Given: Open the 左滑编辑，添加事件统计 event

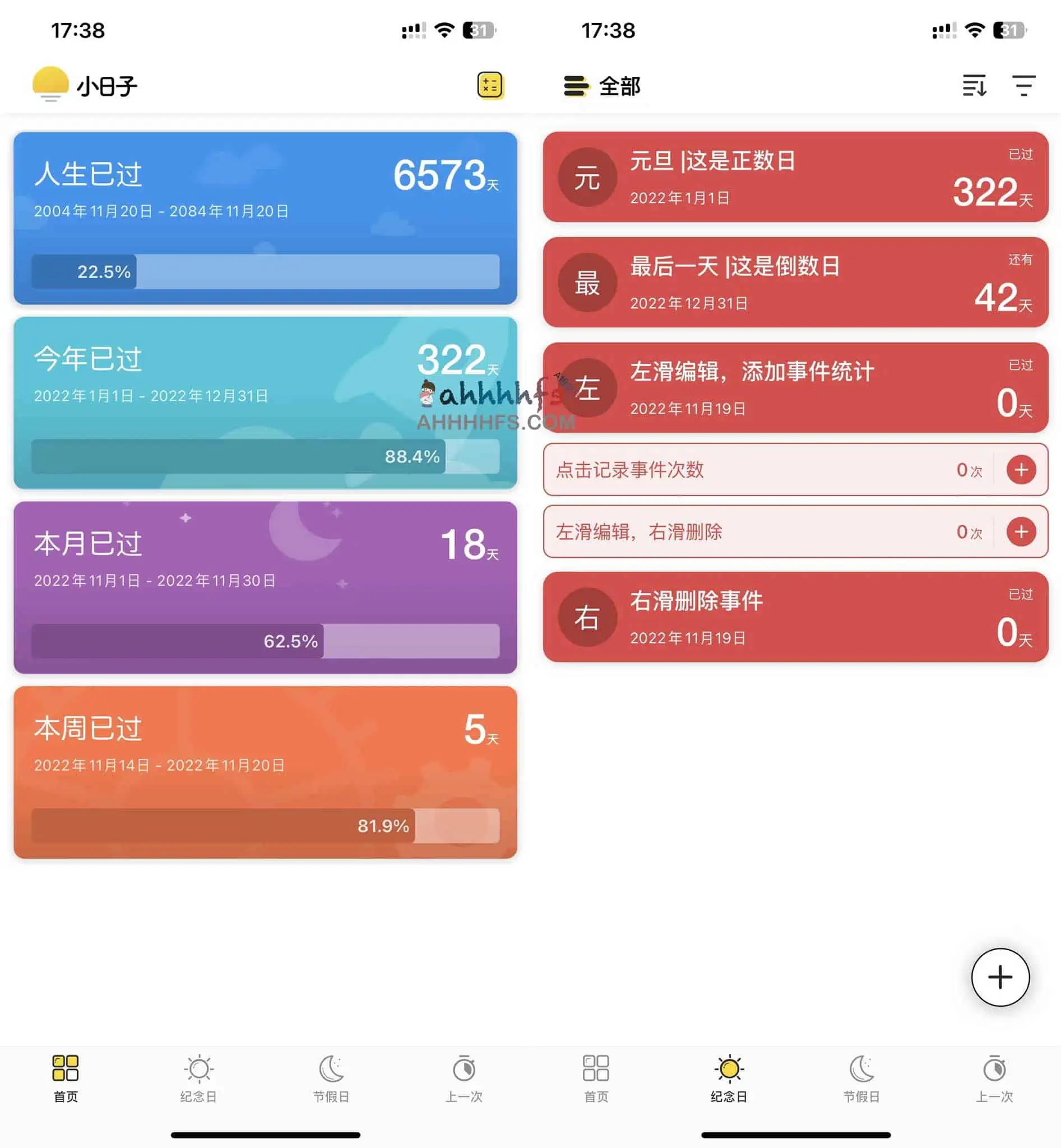Looking at the screenshot, I should (x=795, y=388).
